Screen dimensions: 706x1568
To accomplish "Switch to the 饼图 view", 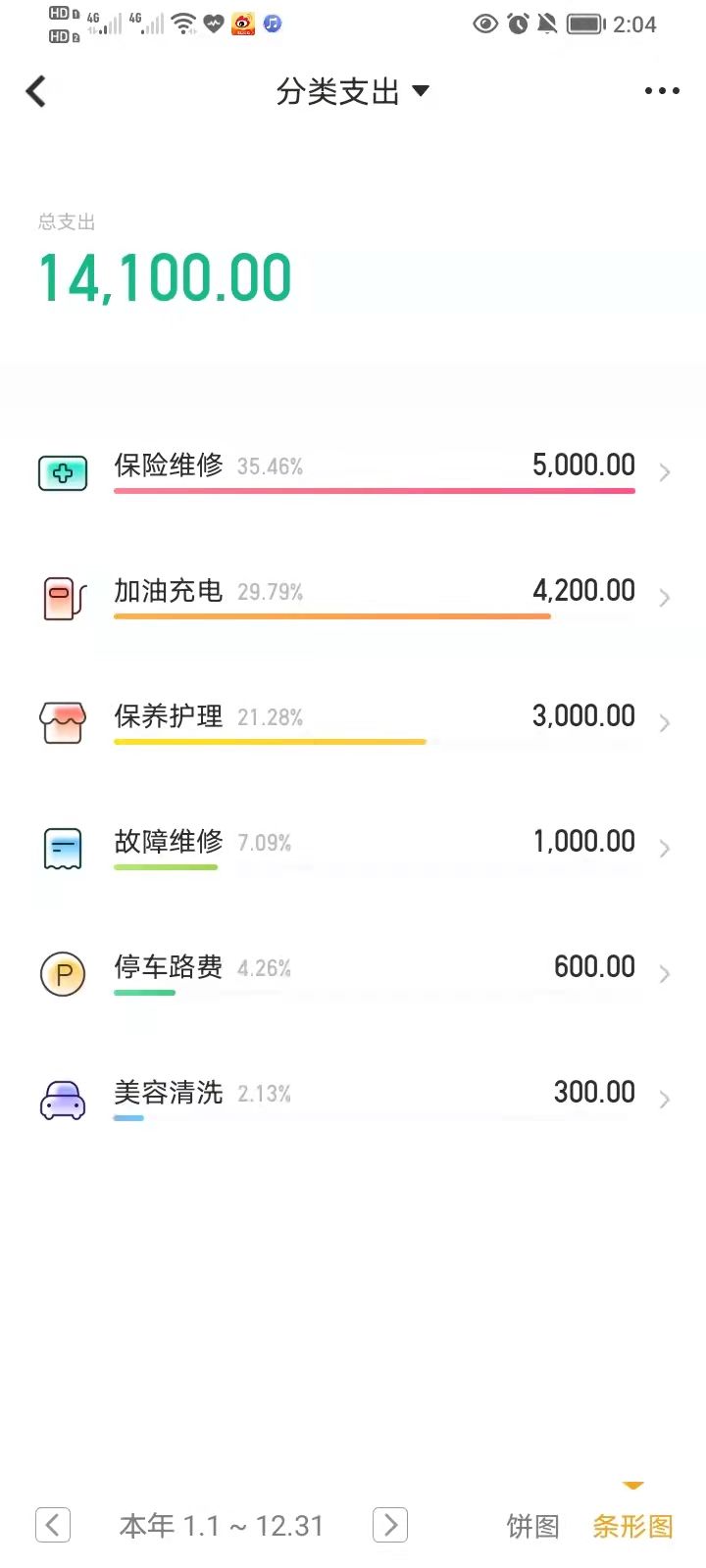I will pos(532,1526).
